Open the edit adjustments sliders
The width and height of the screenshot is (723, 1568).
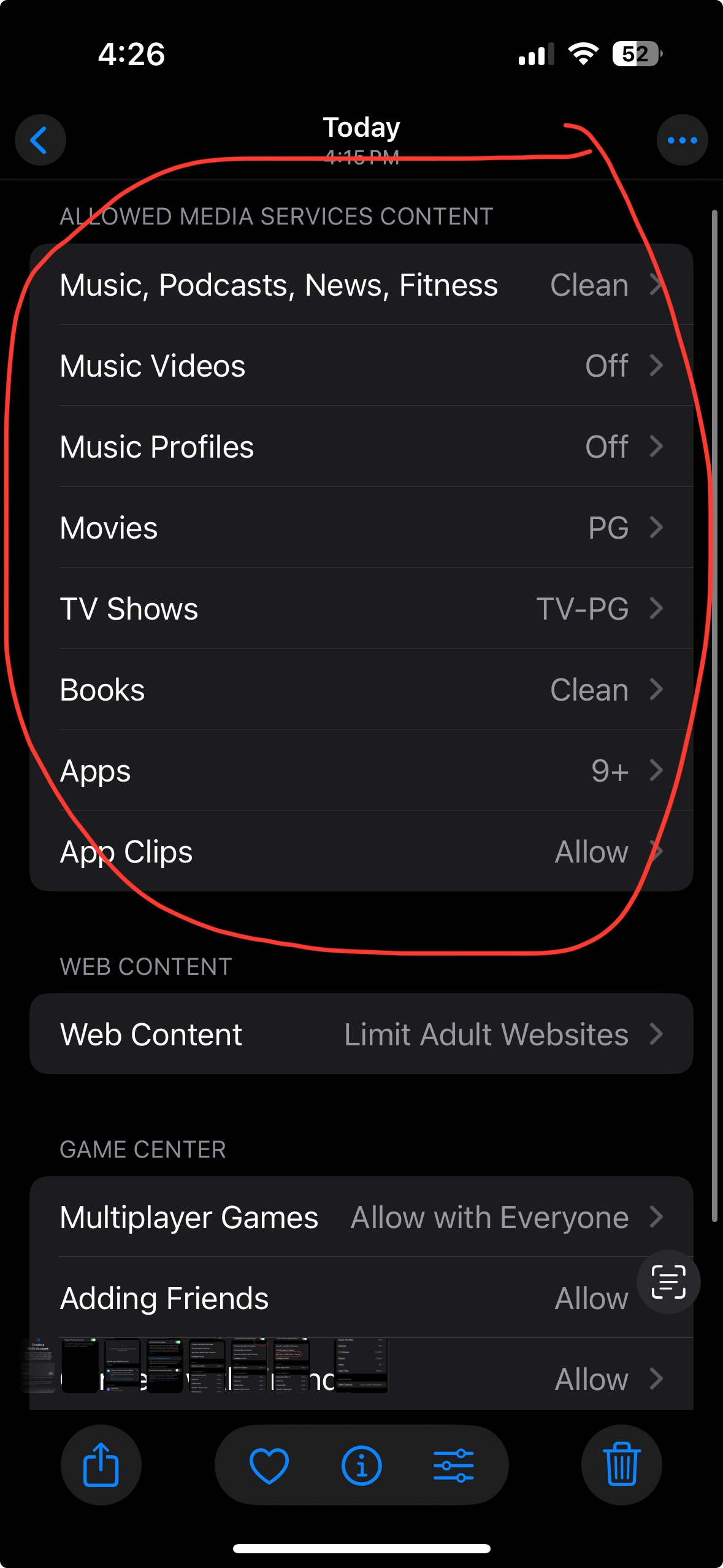point(453,1465)
